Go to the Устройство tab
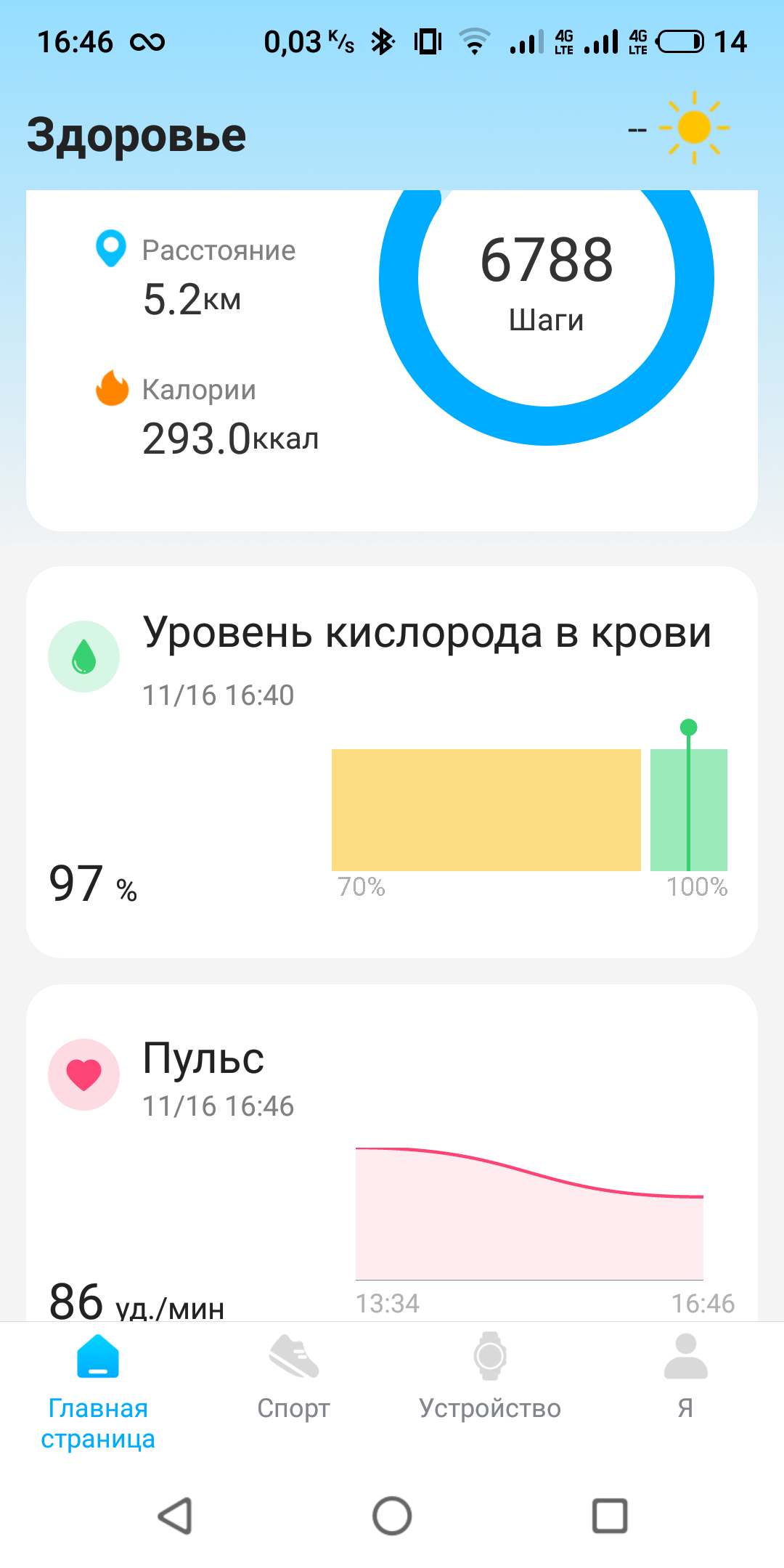 click(x=490, y=1377)
